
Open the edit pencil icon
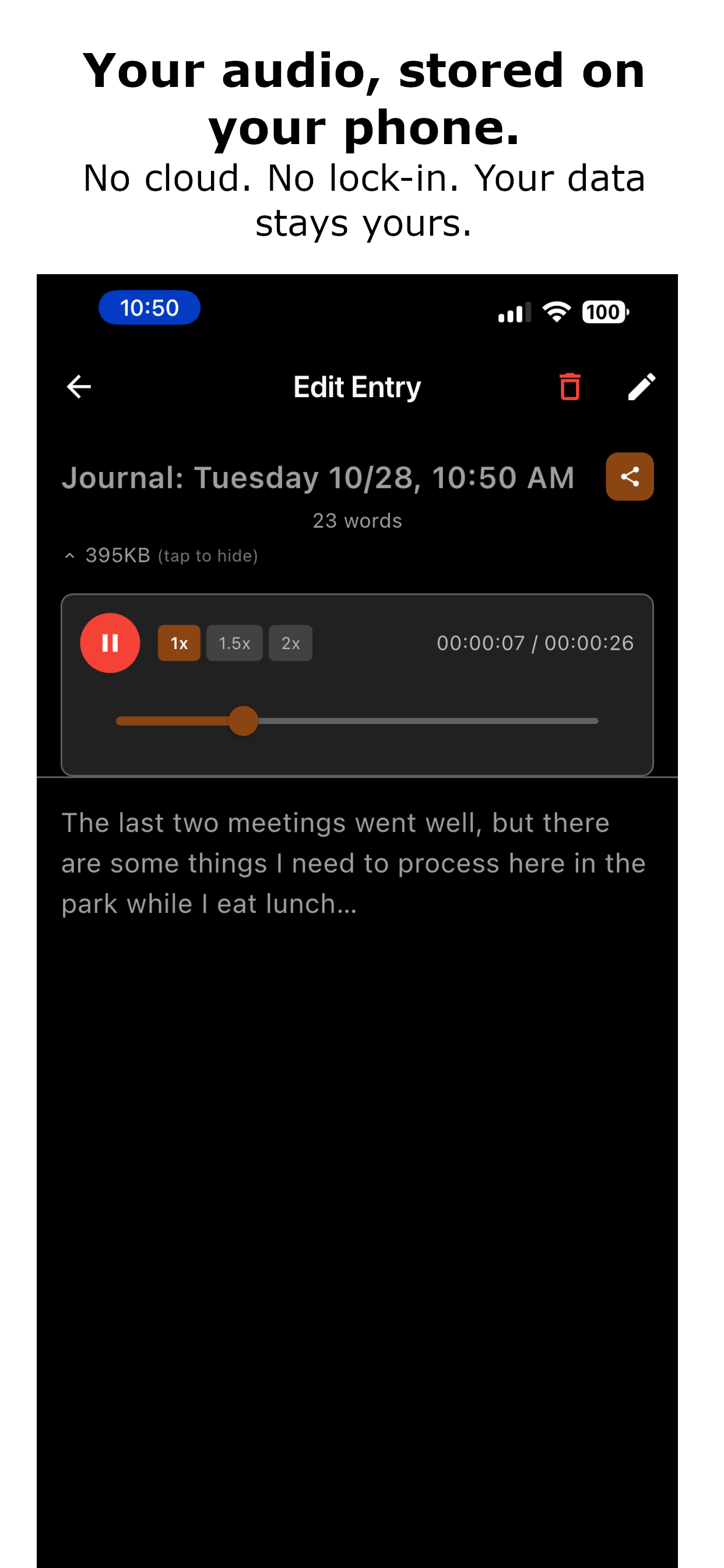click(642, 386)
